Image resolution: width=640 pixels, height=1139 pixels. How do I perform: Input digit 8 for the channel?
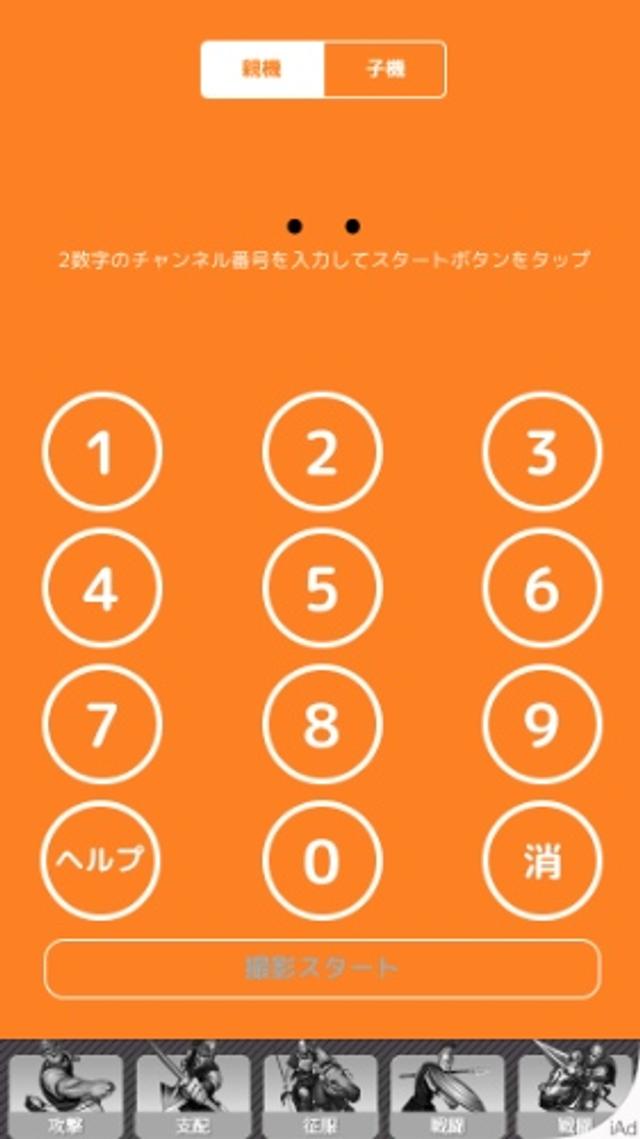pyautogui.click(x=322, y=725)
